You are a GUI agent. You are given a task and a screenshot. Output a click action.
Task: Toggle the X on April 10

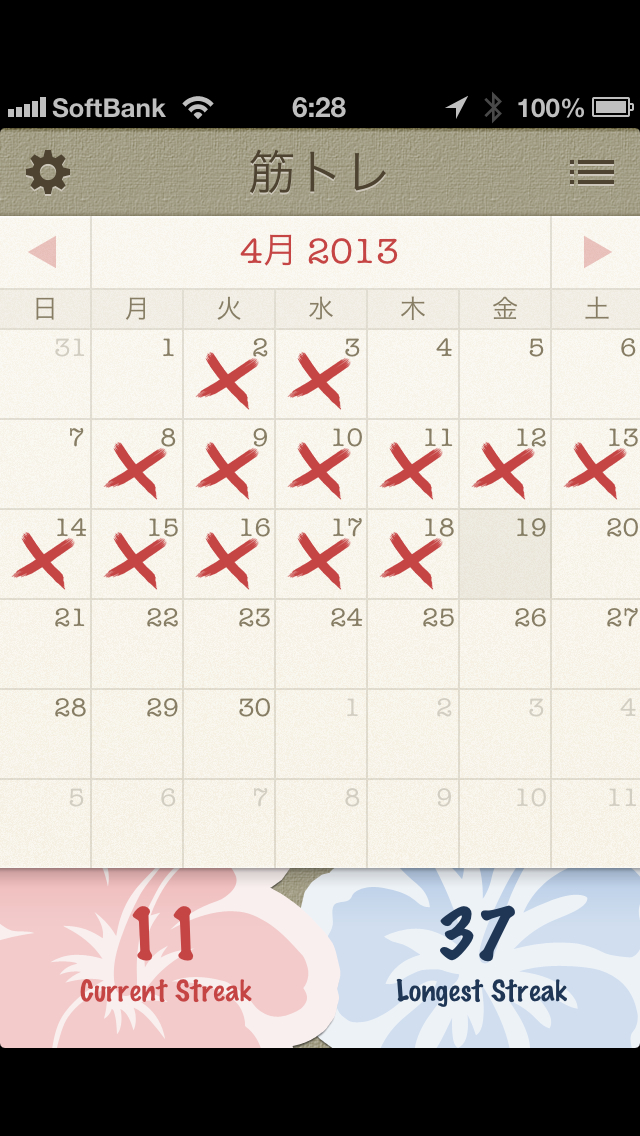pos(321,465)
